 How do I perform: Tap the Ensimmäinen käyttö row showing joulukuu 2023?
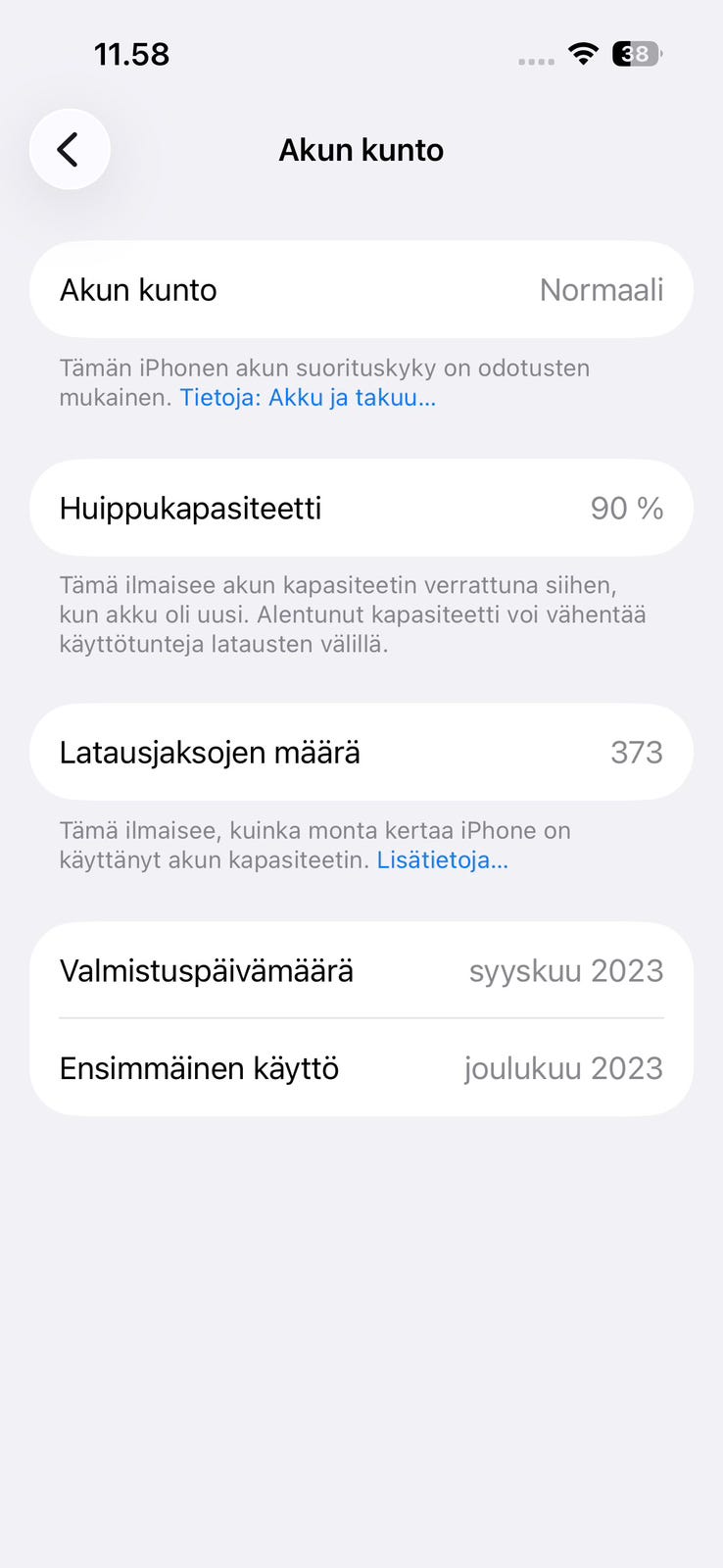[x=361, y=1068]
